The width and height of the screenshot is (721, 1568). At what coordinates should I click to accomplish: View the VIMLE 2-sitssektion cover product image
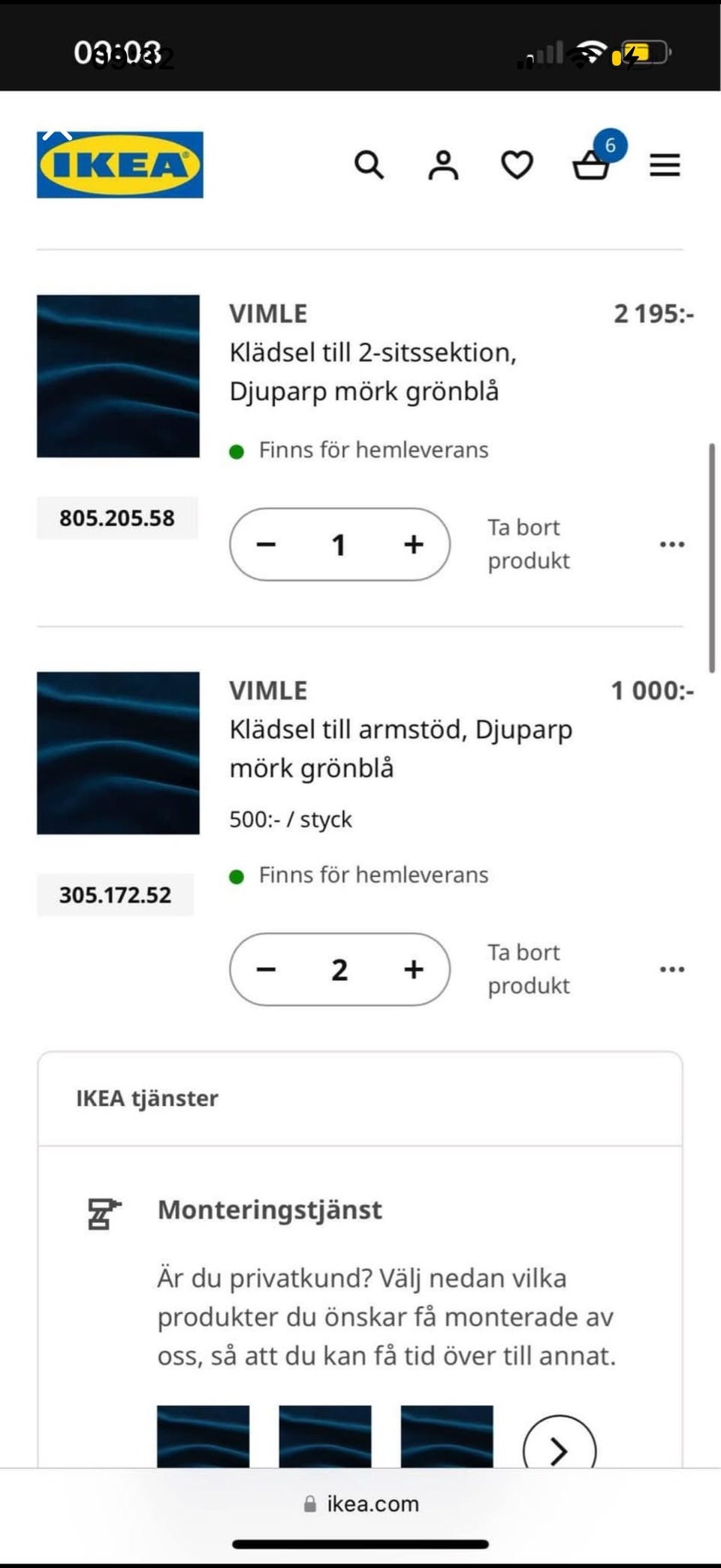118,376
